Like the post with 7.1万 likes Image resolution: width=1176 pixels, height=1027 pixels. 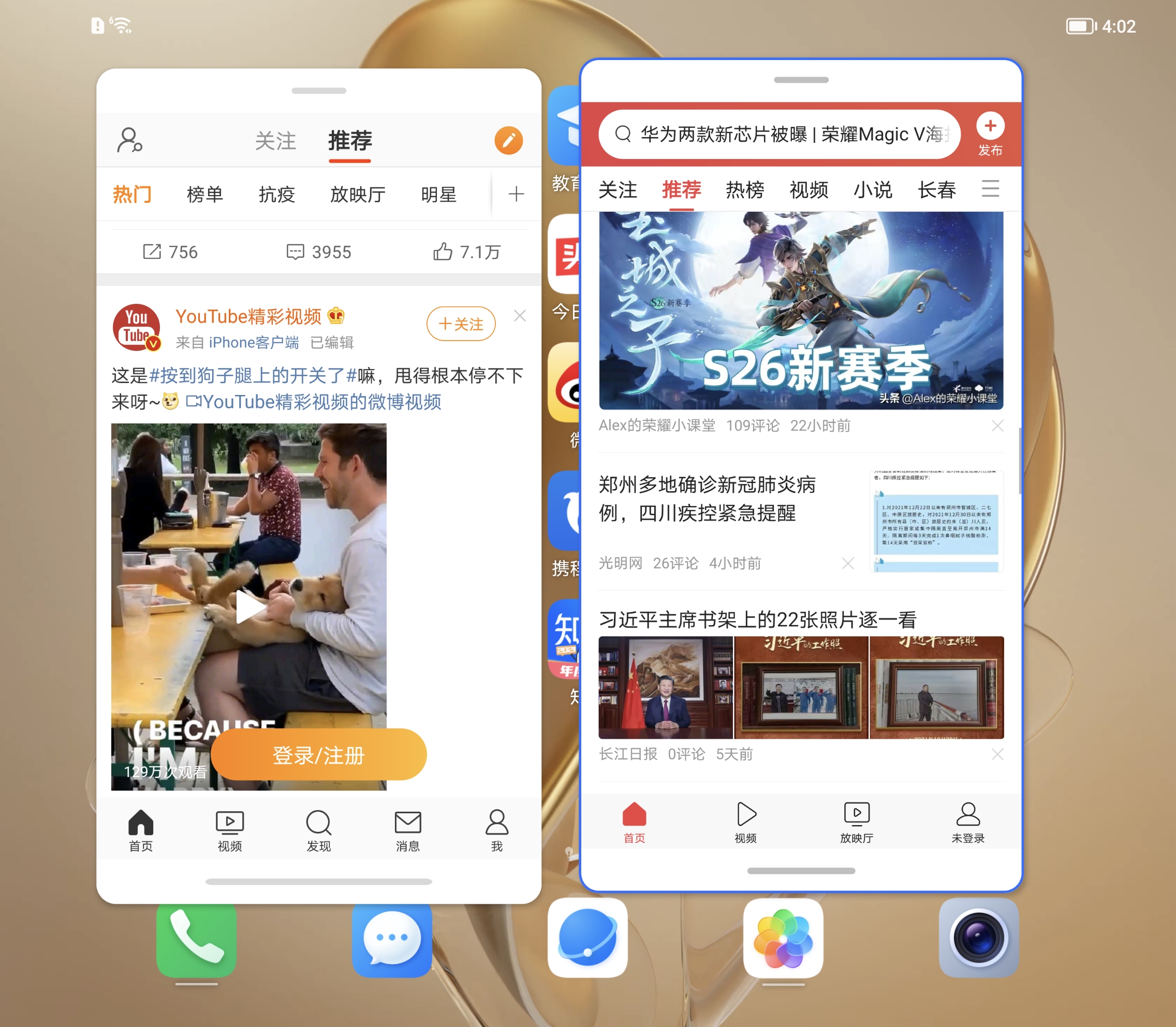[x=466, y=252]
